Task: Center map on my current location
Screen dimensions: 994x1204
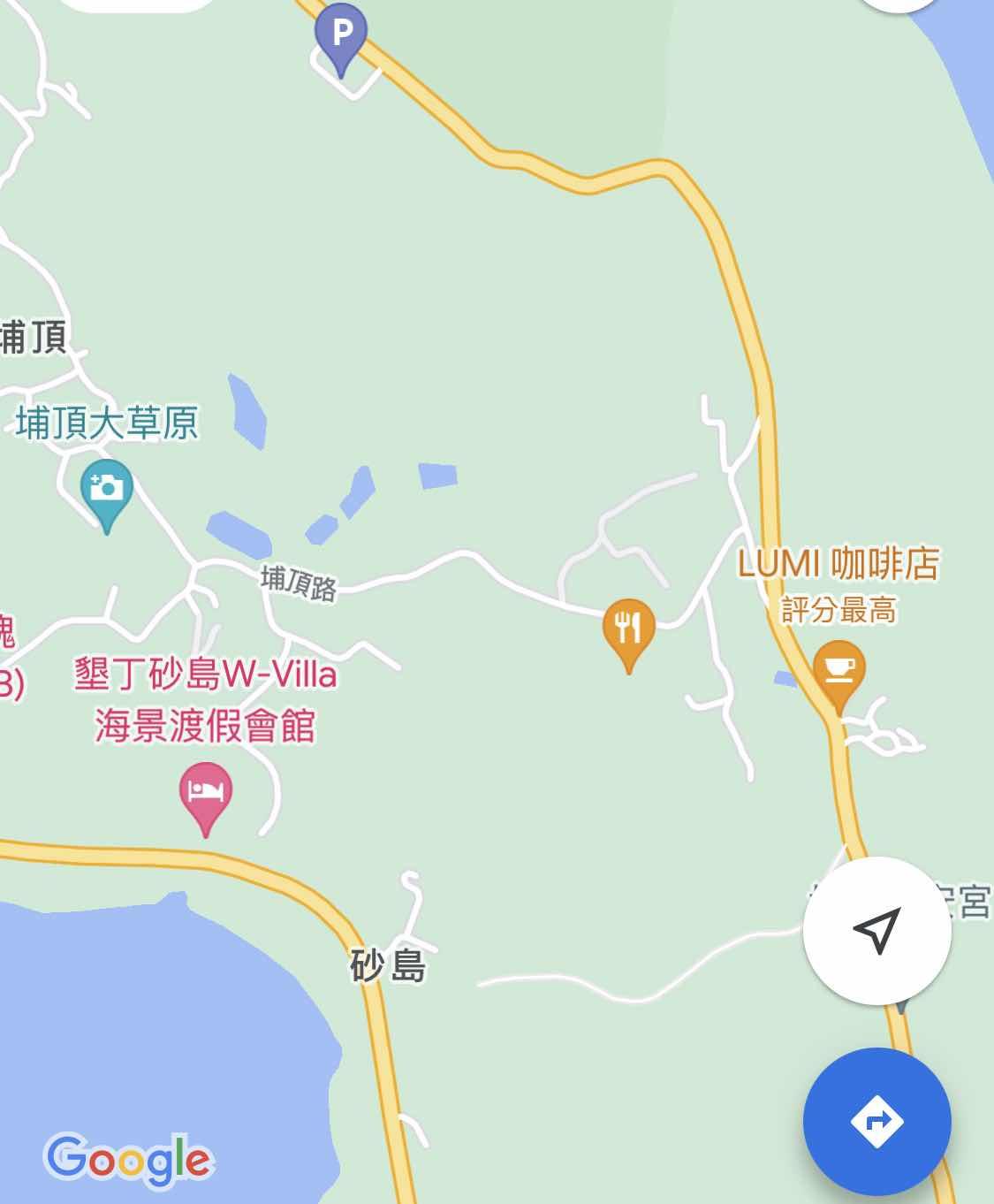Action: click(876, 930)
